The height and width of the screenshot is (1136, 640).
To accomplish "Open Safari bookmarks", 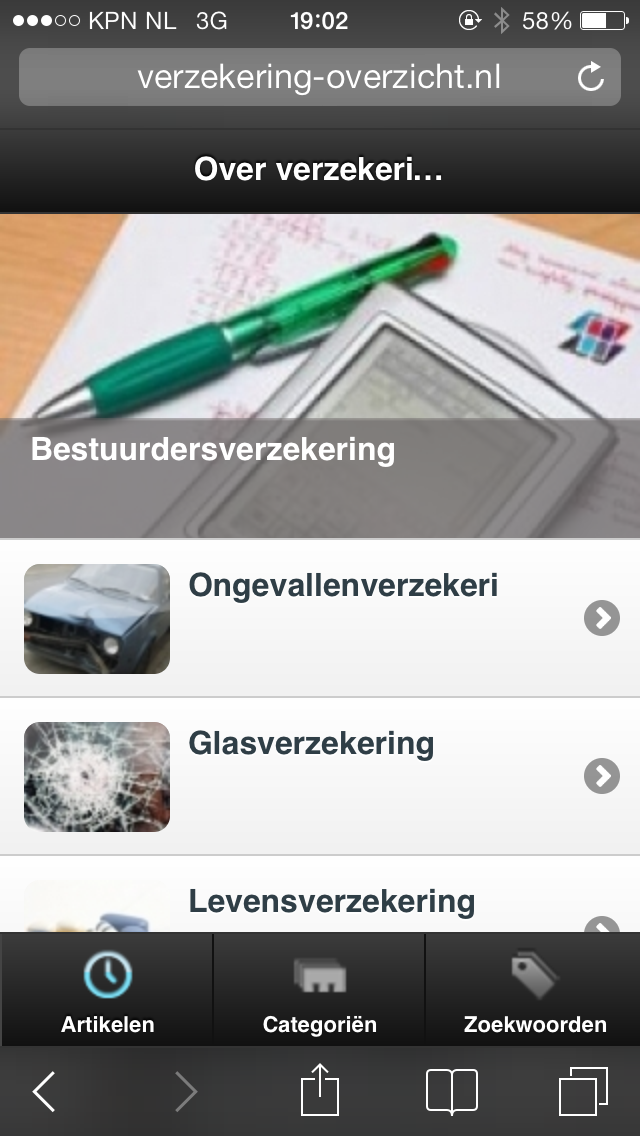I will (x=452, y=1091).
